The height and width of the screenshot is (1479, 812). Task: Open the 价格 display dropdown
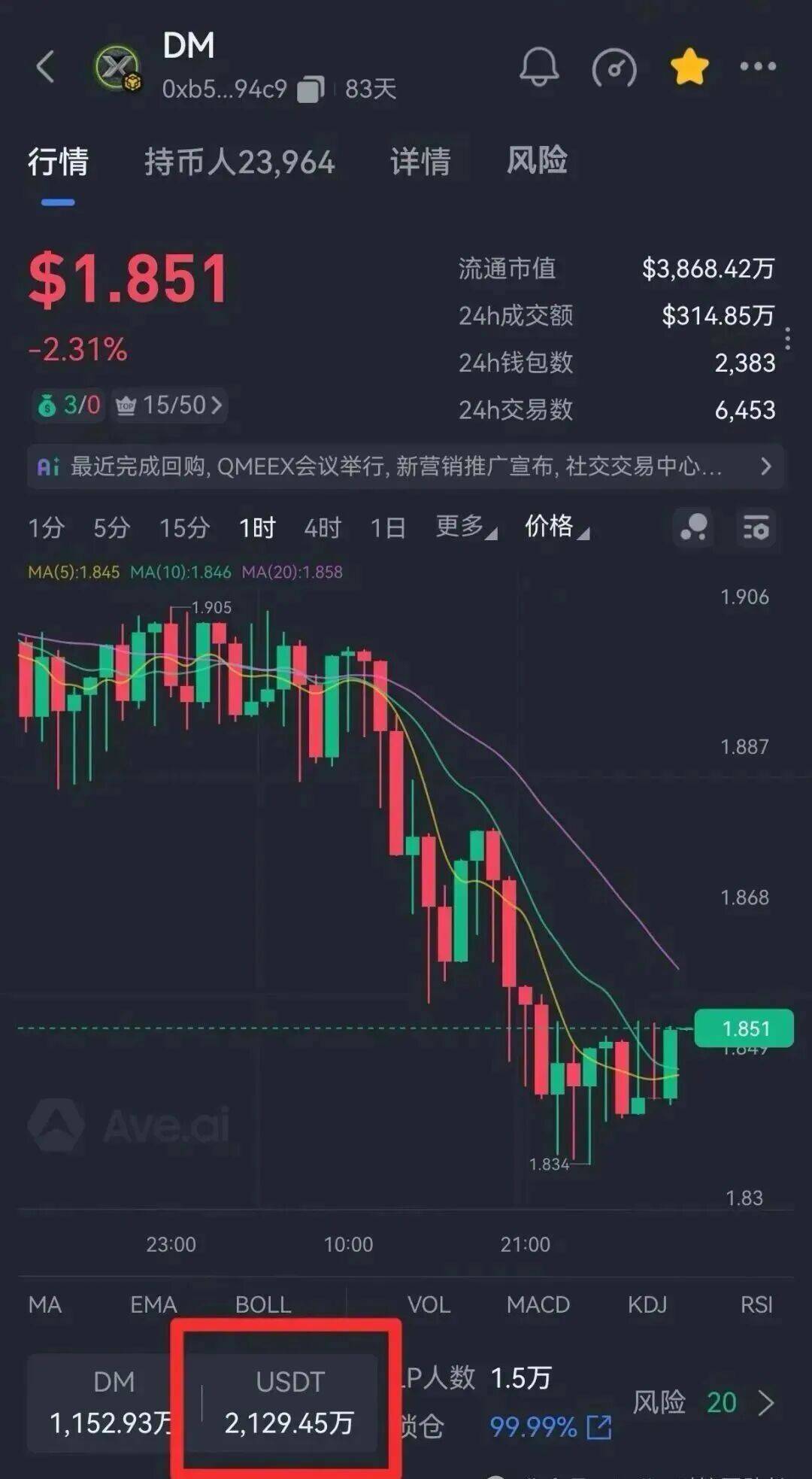(556, 527)
